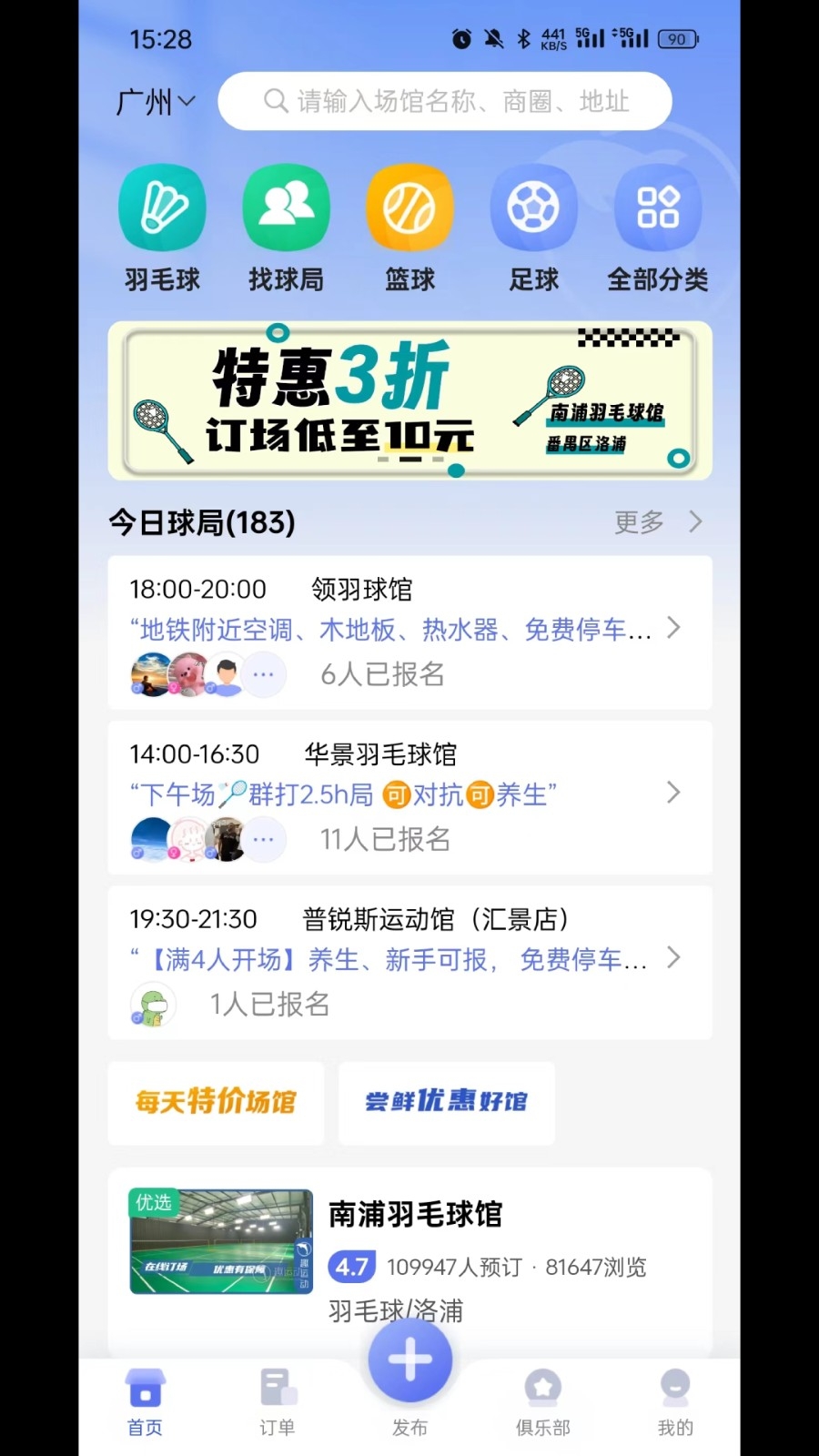This screenshot has width=819, height=1456.
Task: Open 尝鲜优惠好馆 discount venues
Action: [446, 1102]
